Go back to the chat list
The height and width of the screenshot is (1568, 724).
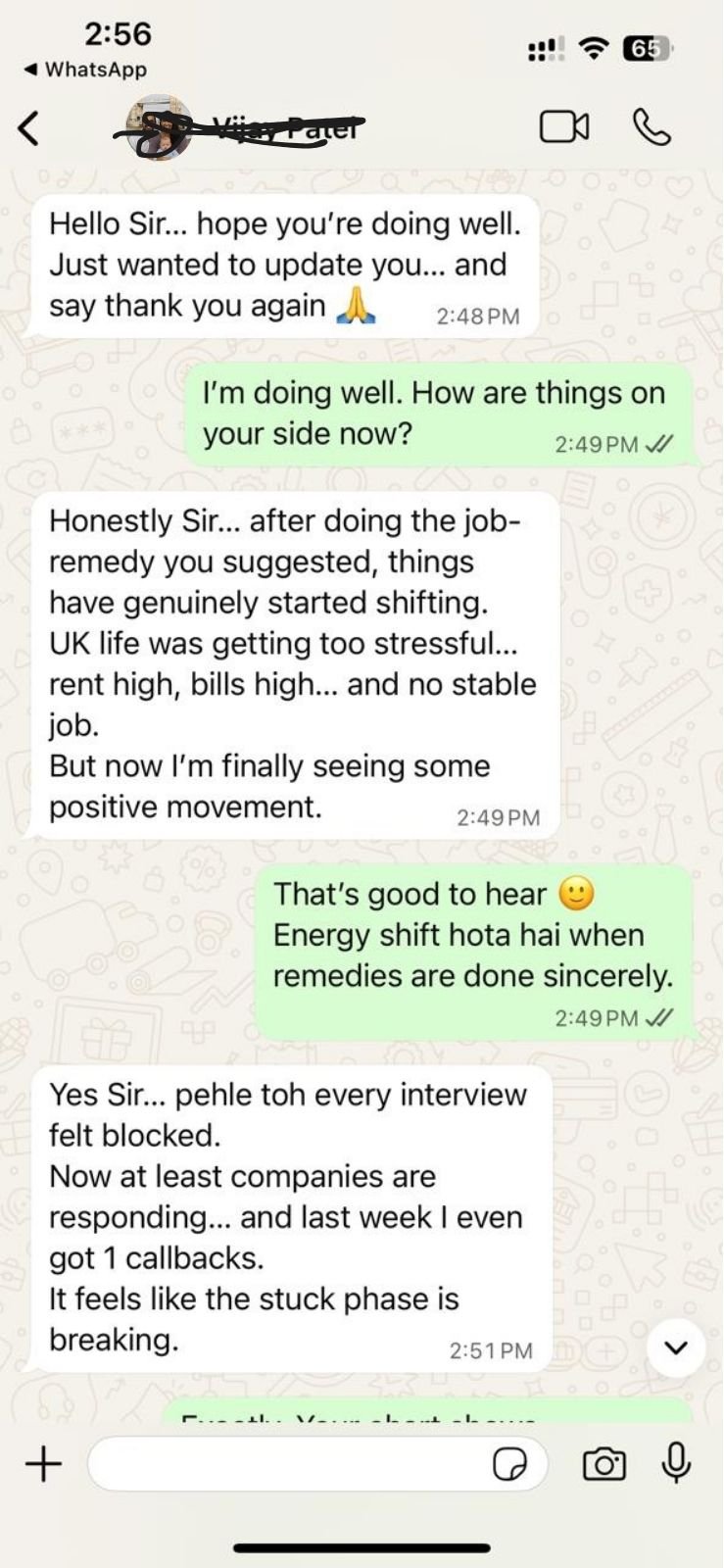click(x=29, y=127)
